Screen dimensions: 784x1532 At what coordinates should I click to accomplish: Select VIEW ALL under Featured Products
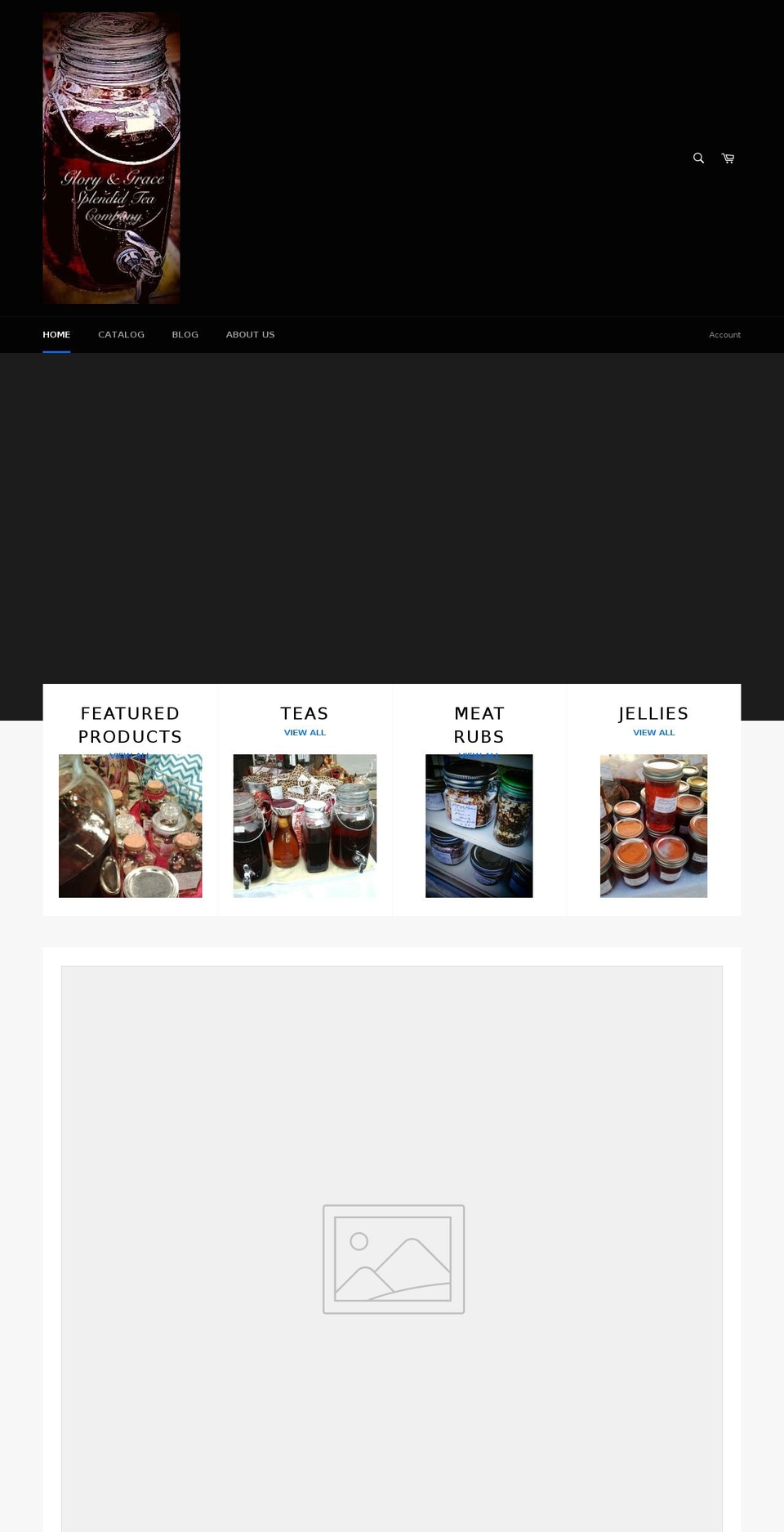(130, 755)
